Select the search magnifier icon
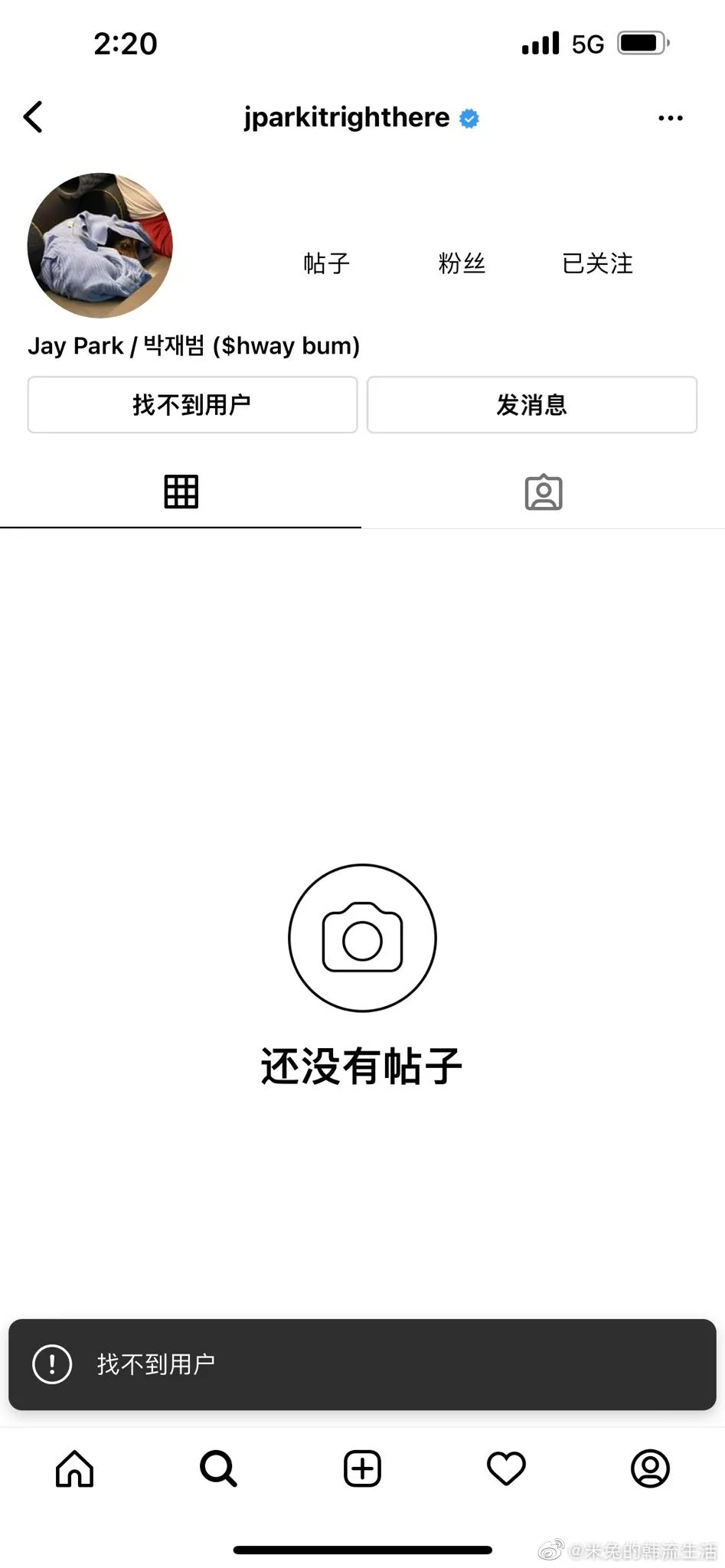The width and height of the screenshot is (725, 1568). click(x=217, y=1469)
